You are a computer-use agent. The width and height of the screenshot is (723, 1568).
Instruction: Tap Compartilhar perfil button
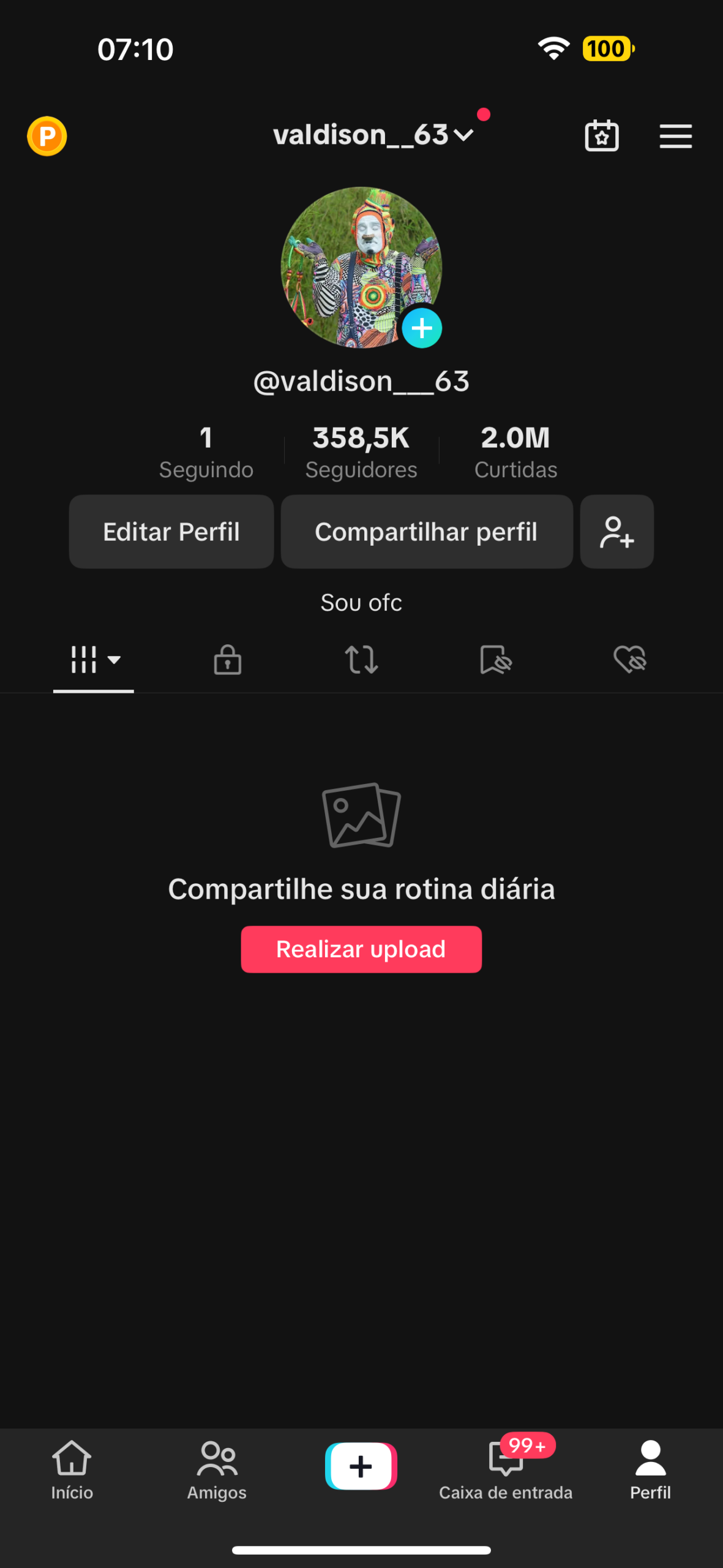426,532
